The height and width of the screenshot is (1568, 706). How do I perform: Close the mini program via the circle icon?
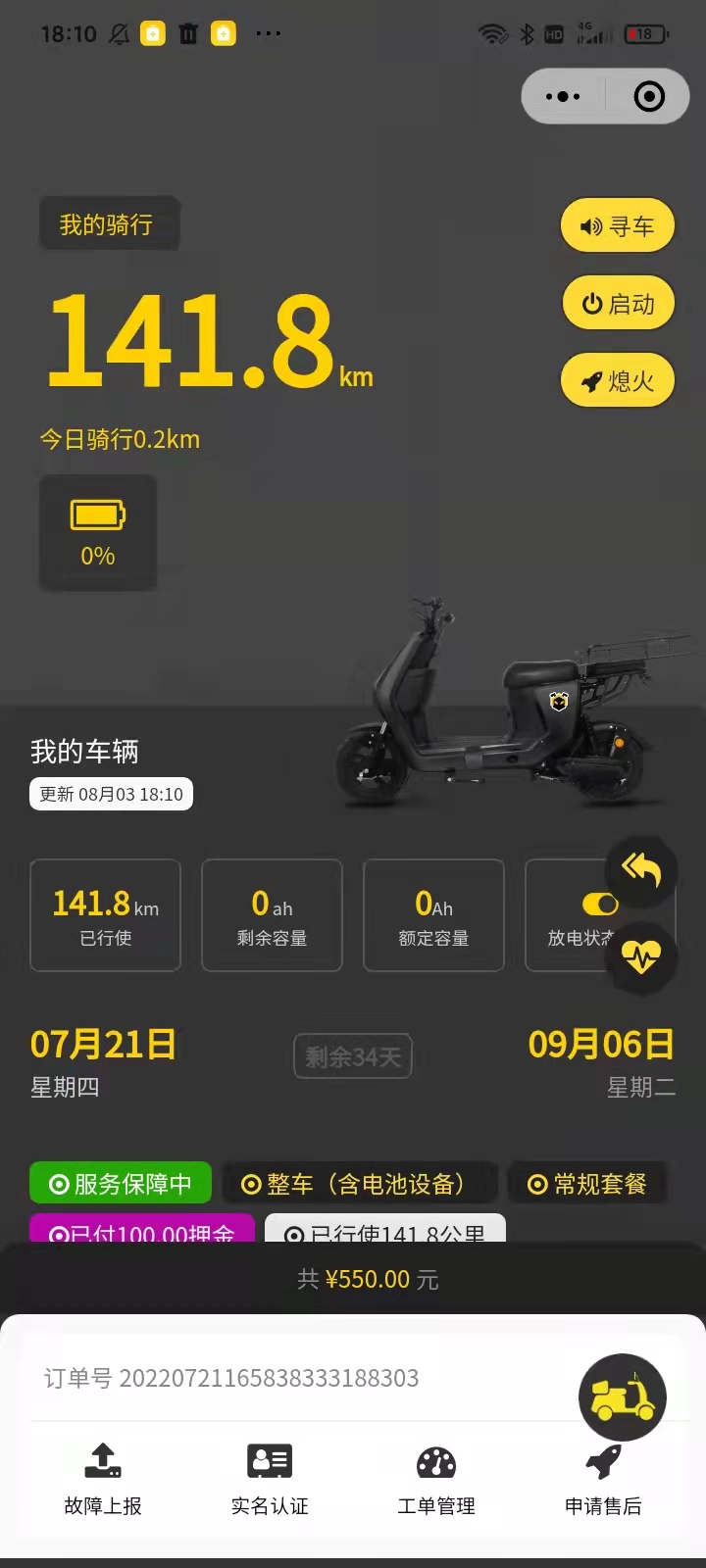point(649,96)
